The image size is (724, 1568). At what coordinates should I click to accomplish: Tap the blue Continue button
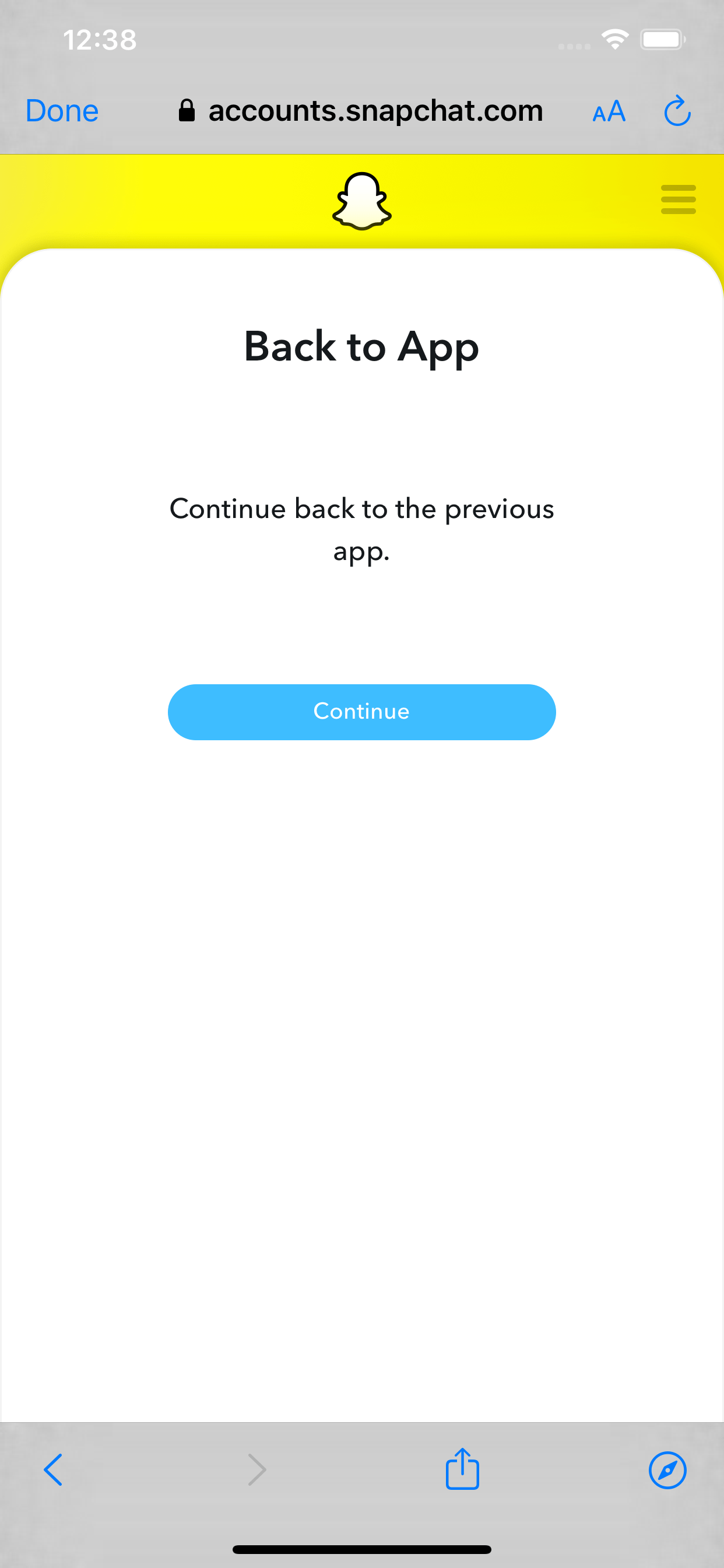click(x=361, y=712)
